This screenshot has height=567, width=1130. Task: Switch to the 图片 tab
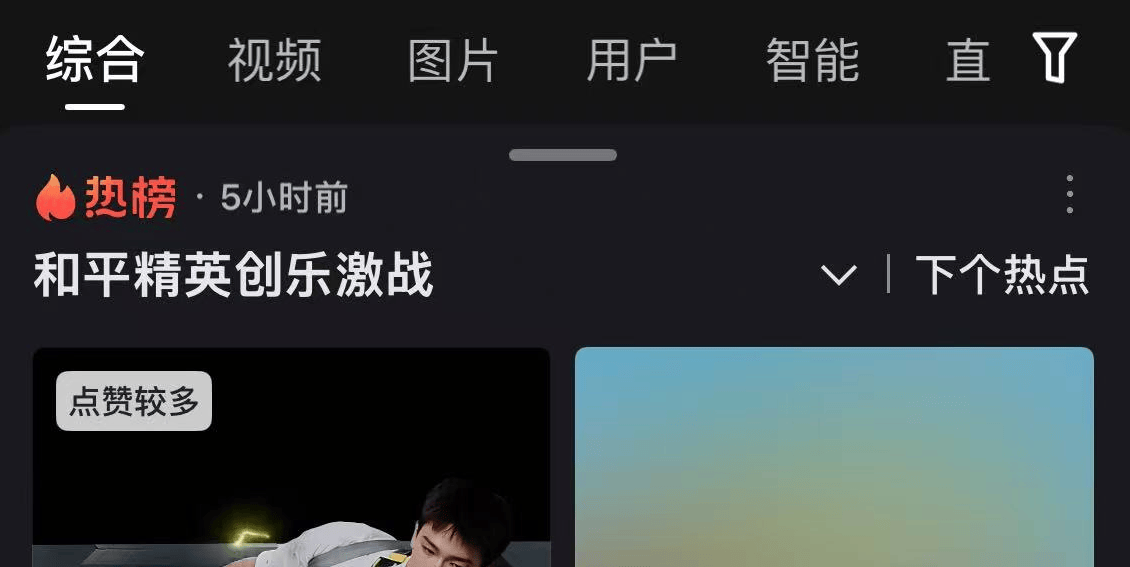(453, 60)
